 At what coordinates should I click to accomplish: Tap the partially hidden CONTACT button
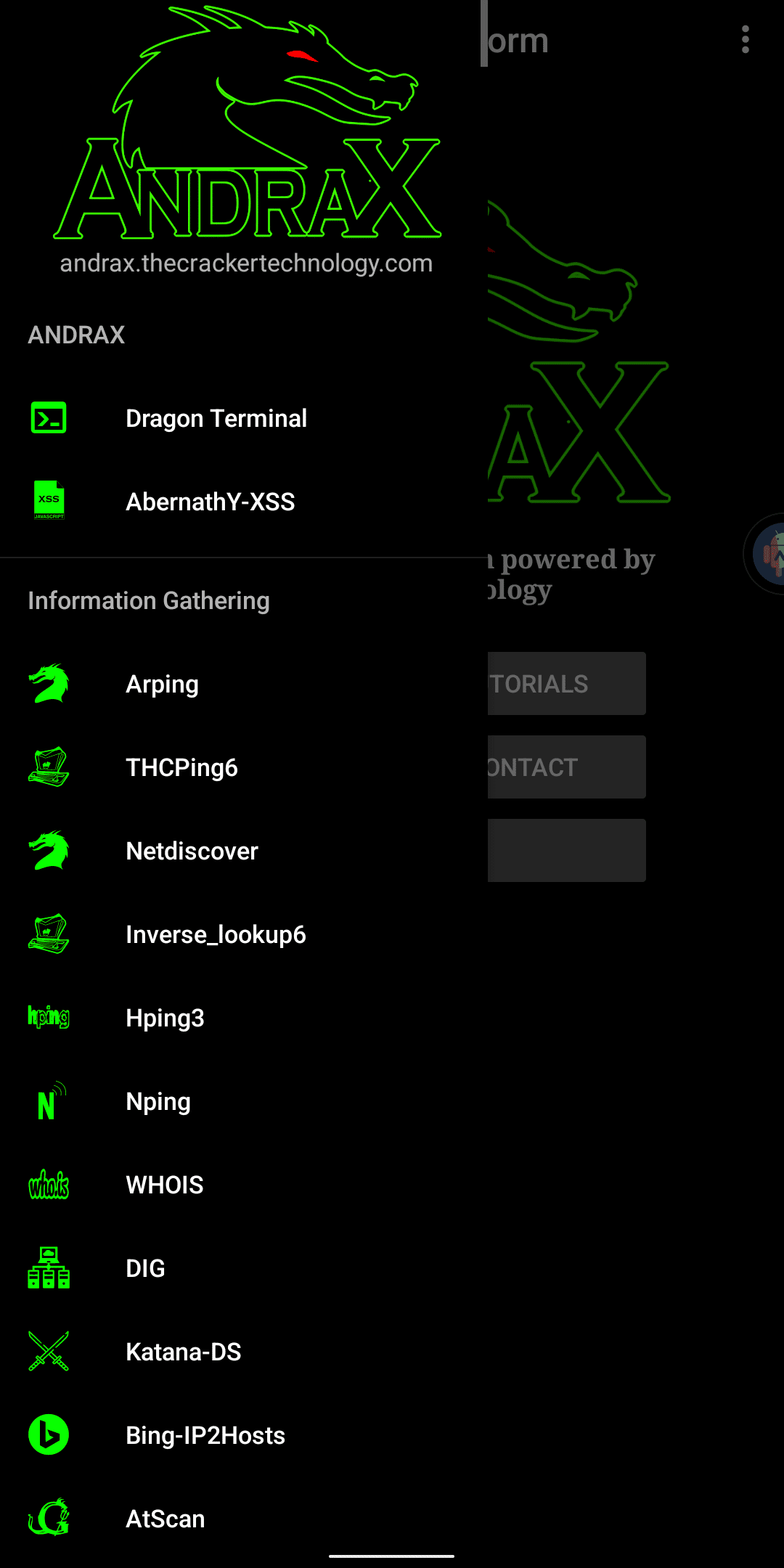566,767
